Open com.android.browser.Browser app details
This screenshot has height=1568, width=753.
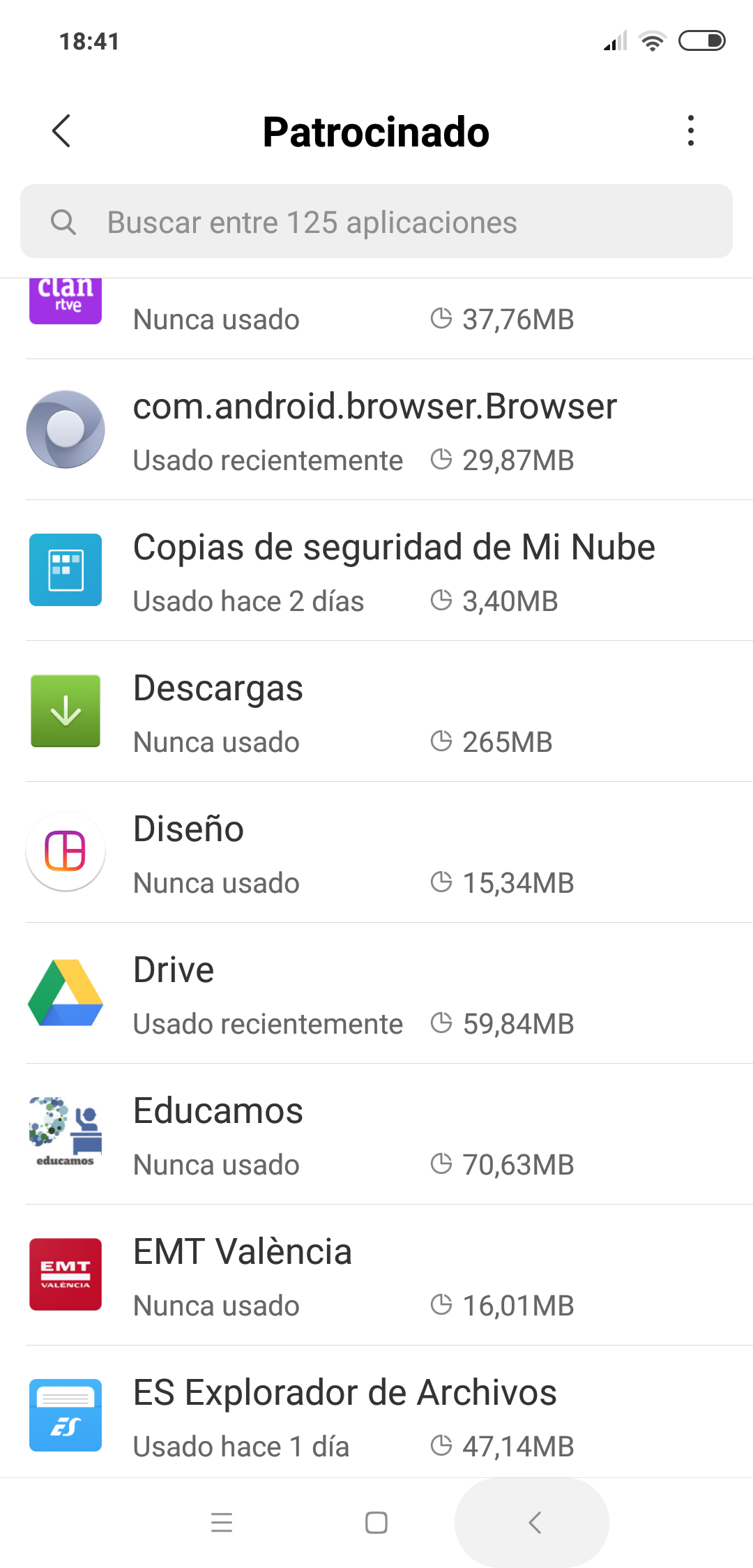pyautogui.click(x=376, y=430)
